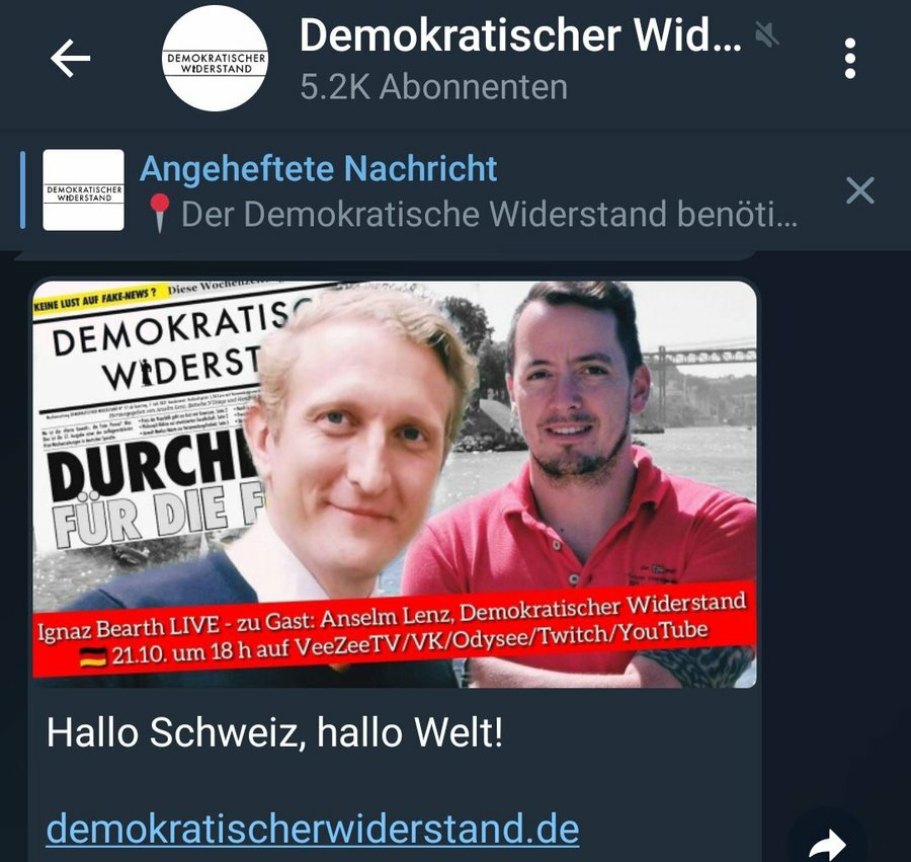
Task: Open the three-dot overflow menu
Action: tap(849, 59)
